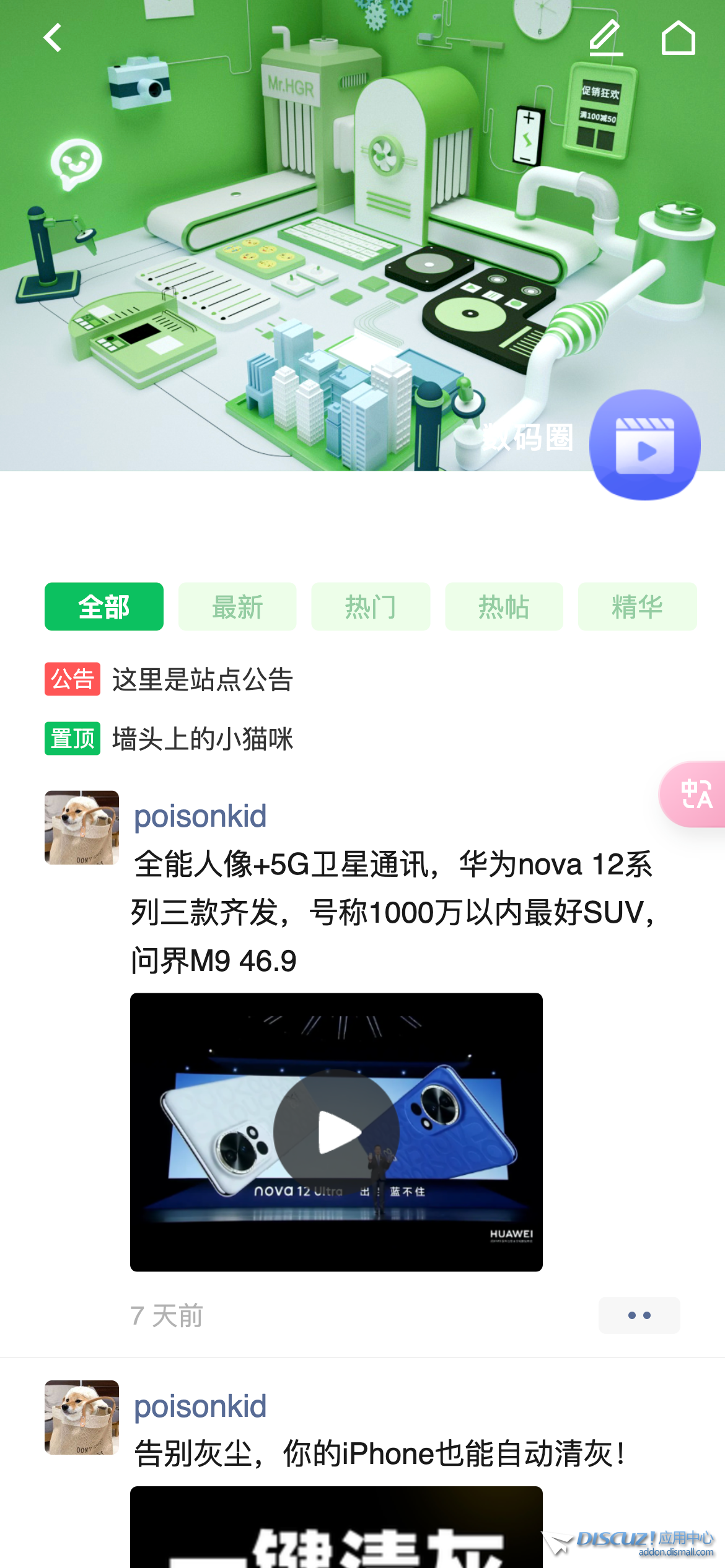Screen dimensions: 725x1568
Task: Open the post about 华为nova 12系列
Action: (x=393, y=912)
